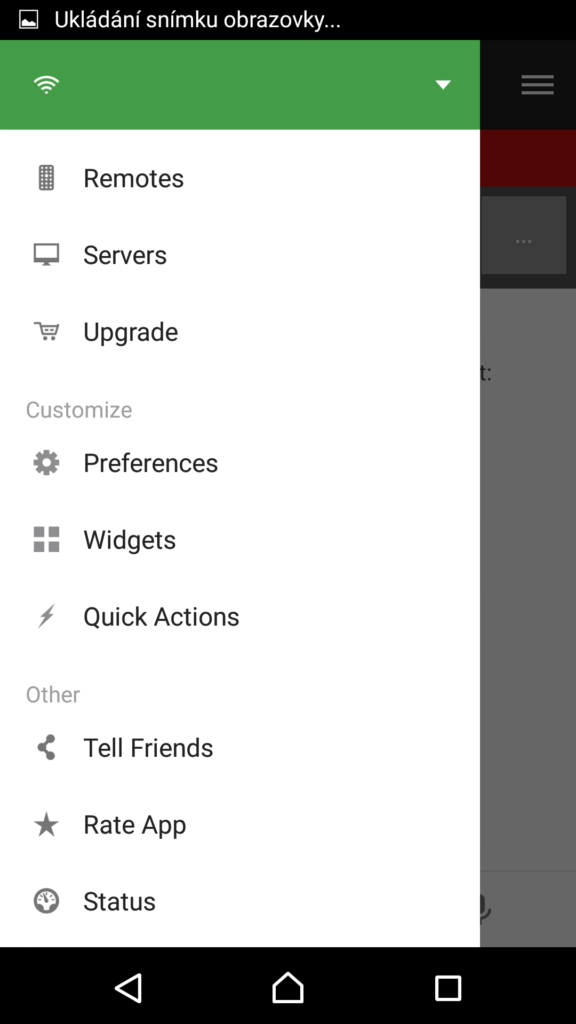Viewport: 576px width, 1024px height.
Task: Go to Servers
Action: coord(240,255)
